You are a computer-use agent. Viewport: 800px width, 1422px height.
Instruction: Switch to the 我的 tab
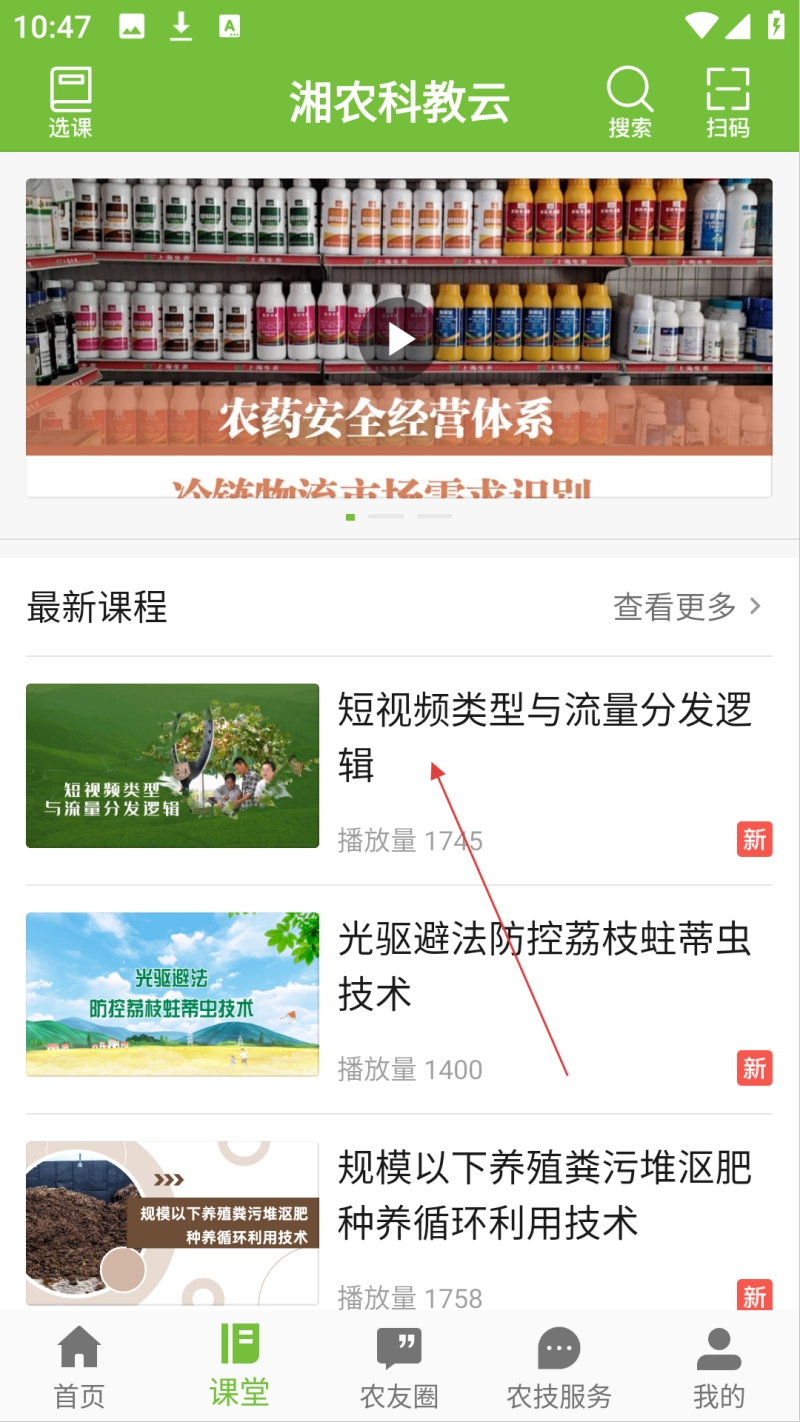[x=719, y=1366]
